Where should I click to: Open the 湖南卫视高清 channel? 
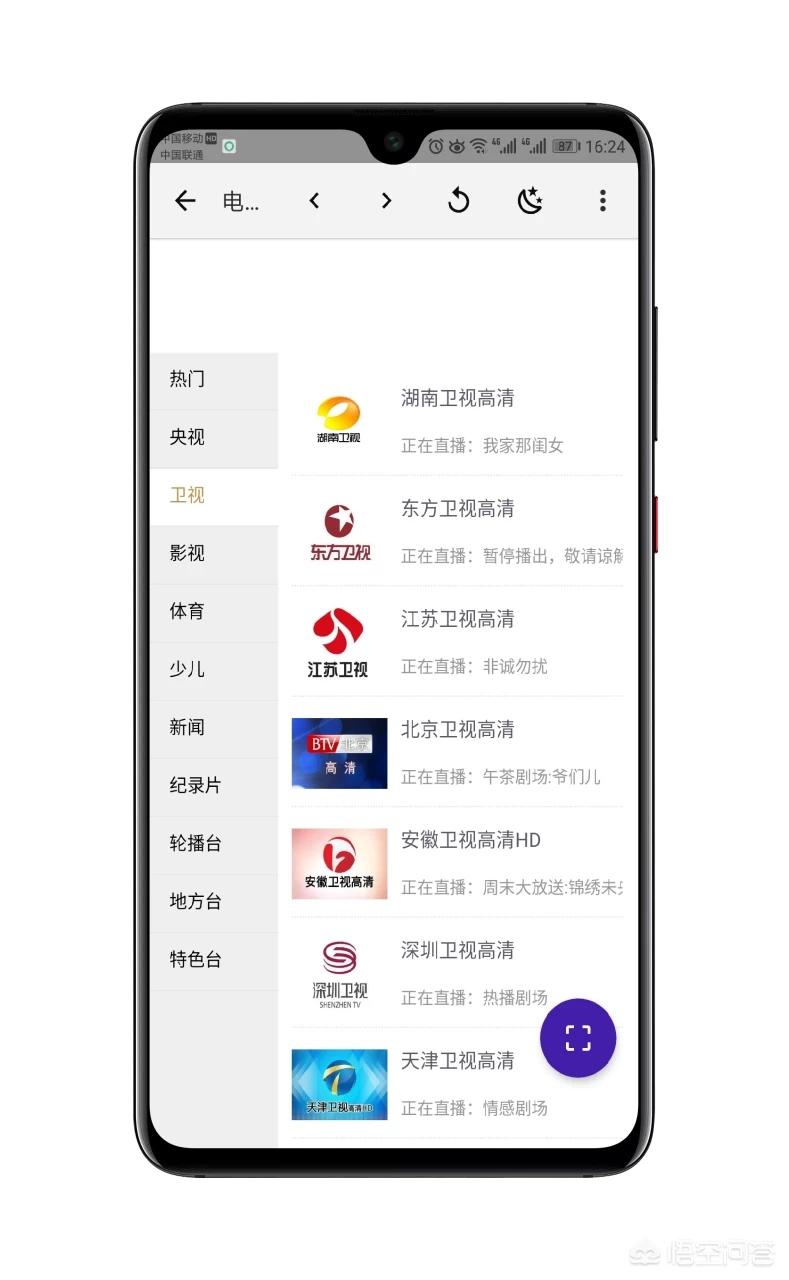tap(457, 420)
